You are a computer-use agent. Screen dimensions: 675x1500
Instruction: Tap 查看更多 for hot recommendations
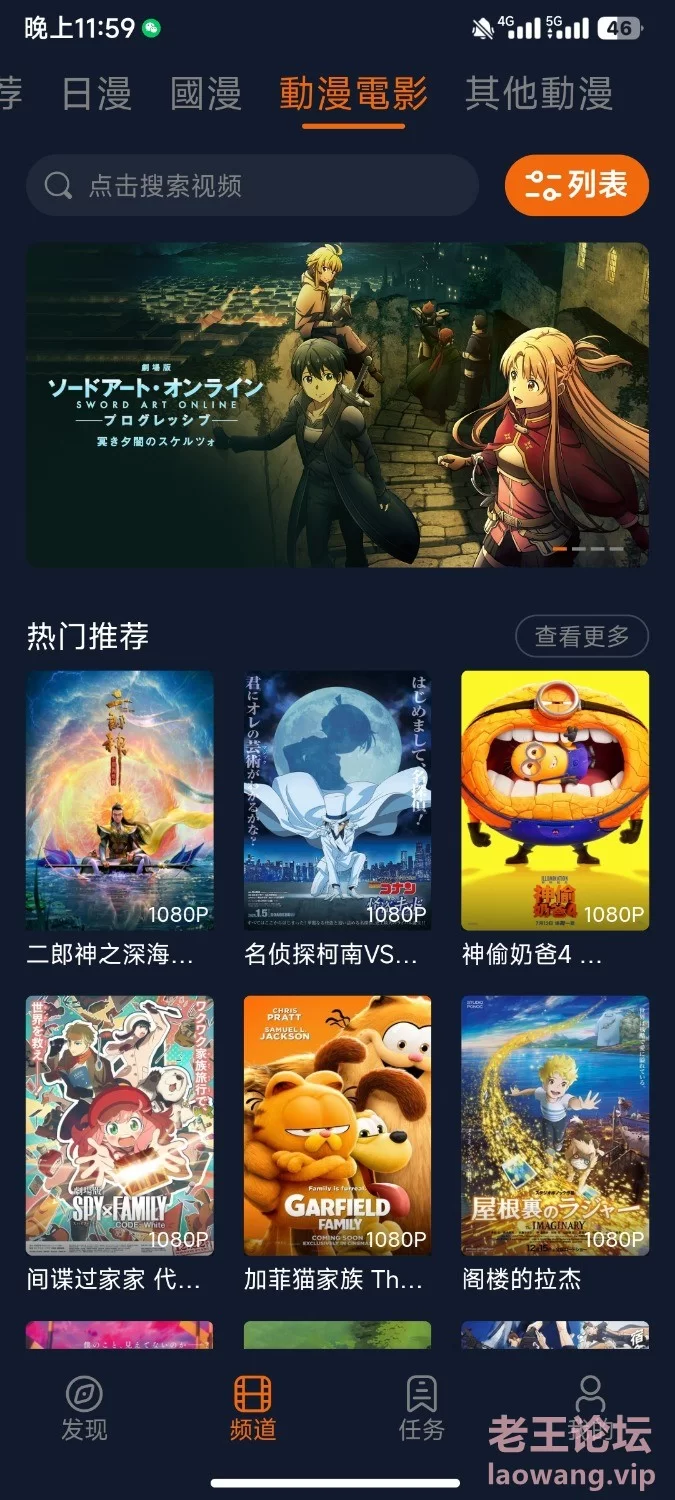[581, 636]
